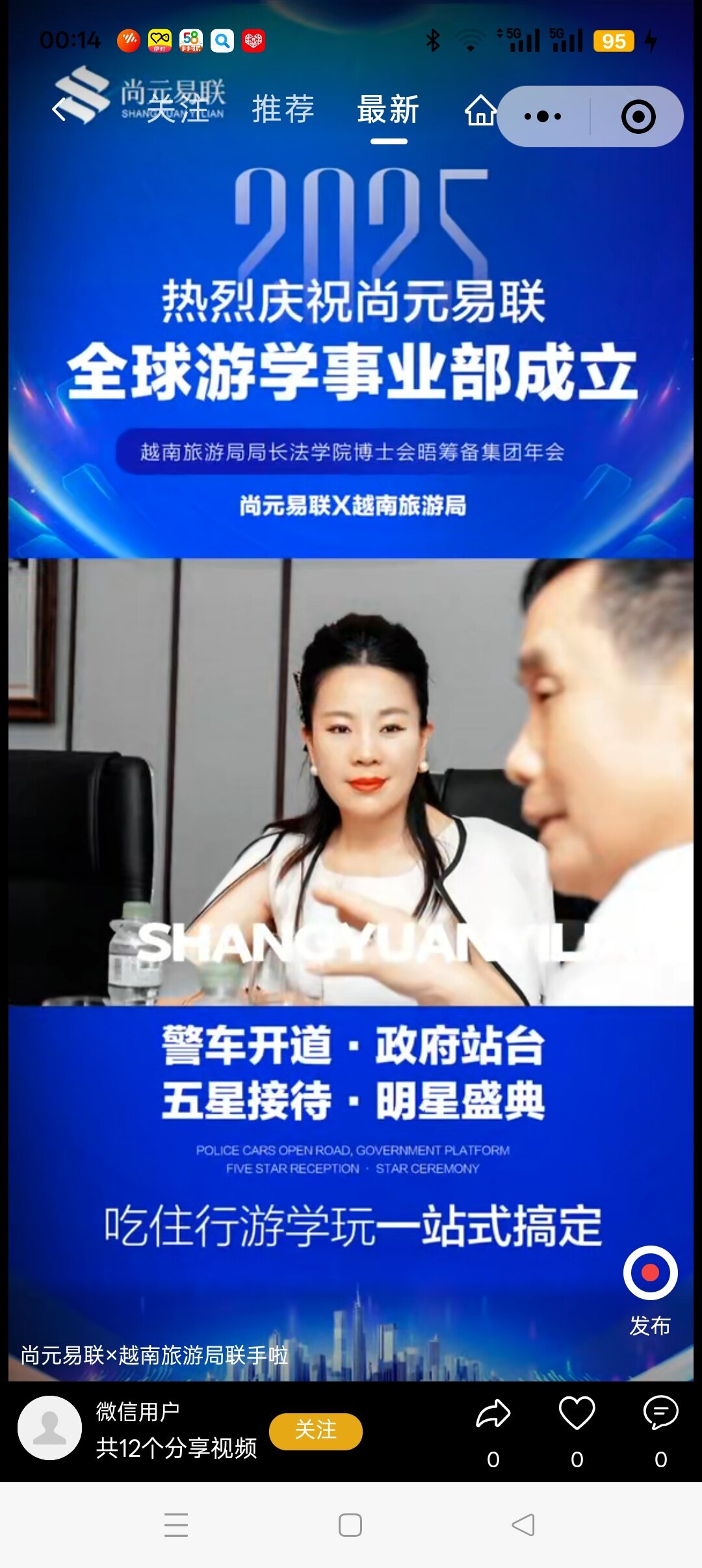
Task: Tap the 发布 record button
Action: 650,1273
